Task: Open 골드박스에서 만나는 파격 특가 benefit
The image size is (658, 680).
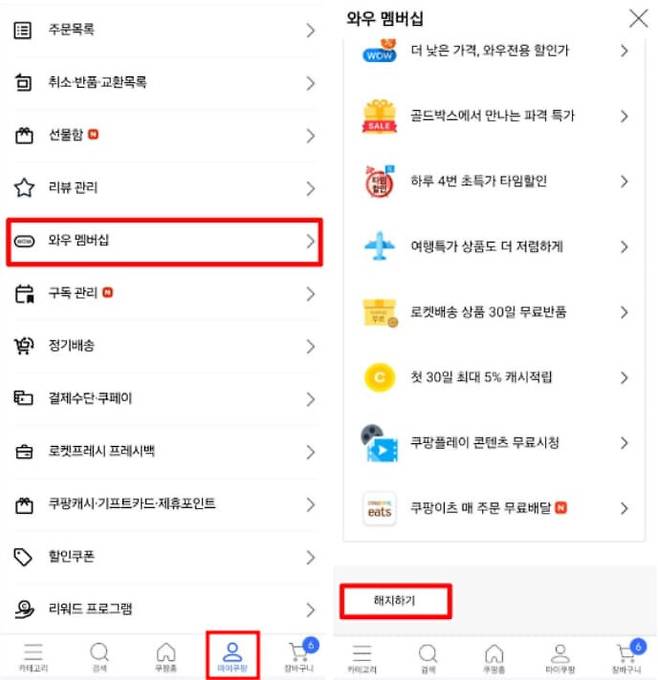Action: click(x=494, y=116)
